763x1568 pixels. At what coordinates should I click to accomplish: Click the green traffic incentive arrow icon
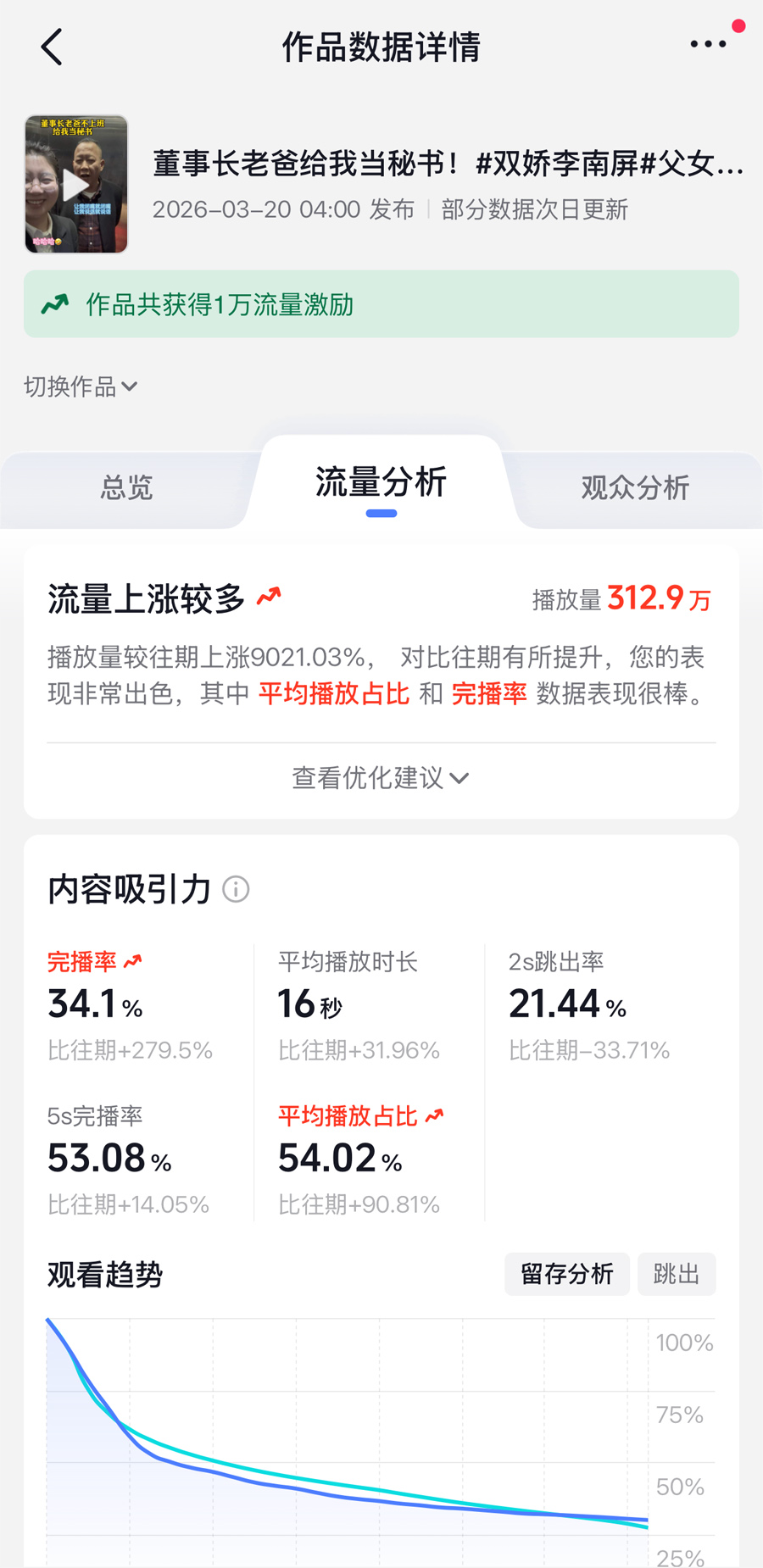55,303
